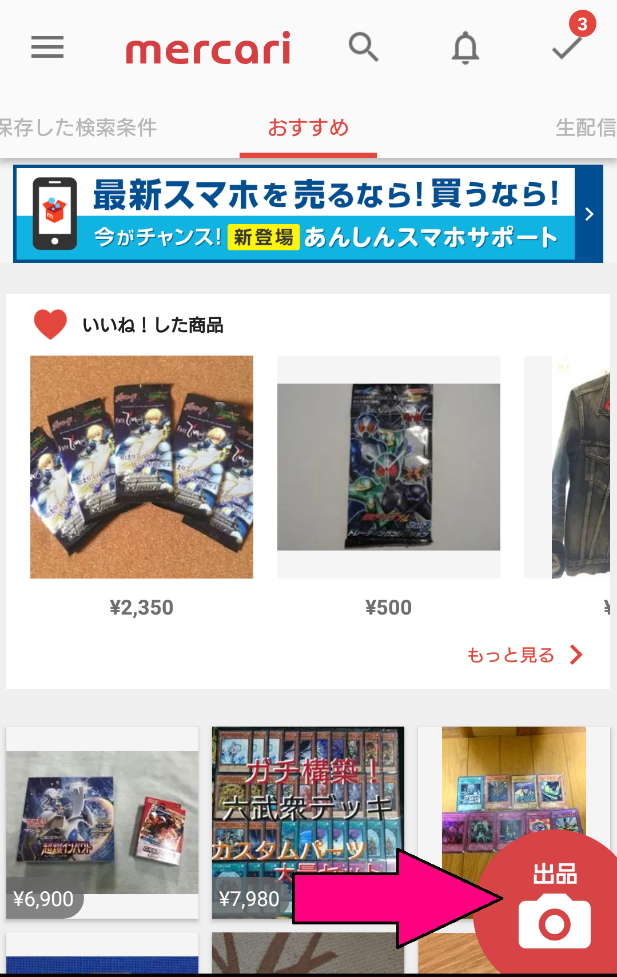Open the liked item priced ¥2,350
Image resolution: width=617 pixels, height=977 pixels.
click(x=141, y=467)
